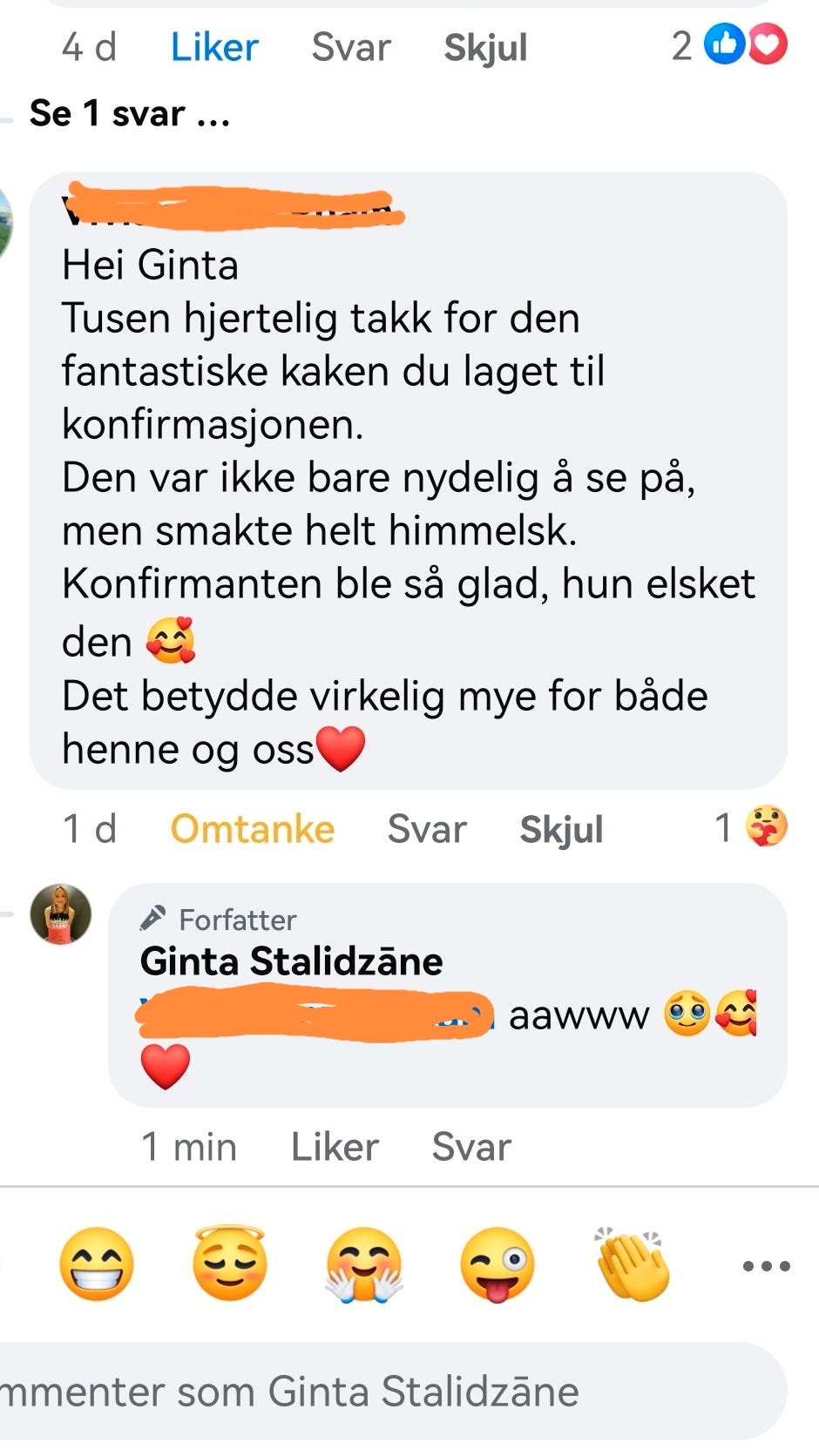Click the blue thumbs-up reaction icon
Screen dimensions: 819x1456
tap(726, 45)
